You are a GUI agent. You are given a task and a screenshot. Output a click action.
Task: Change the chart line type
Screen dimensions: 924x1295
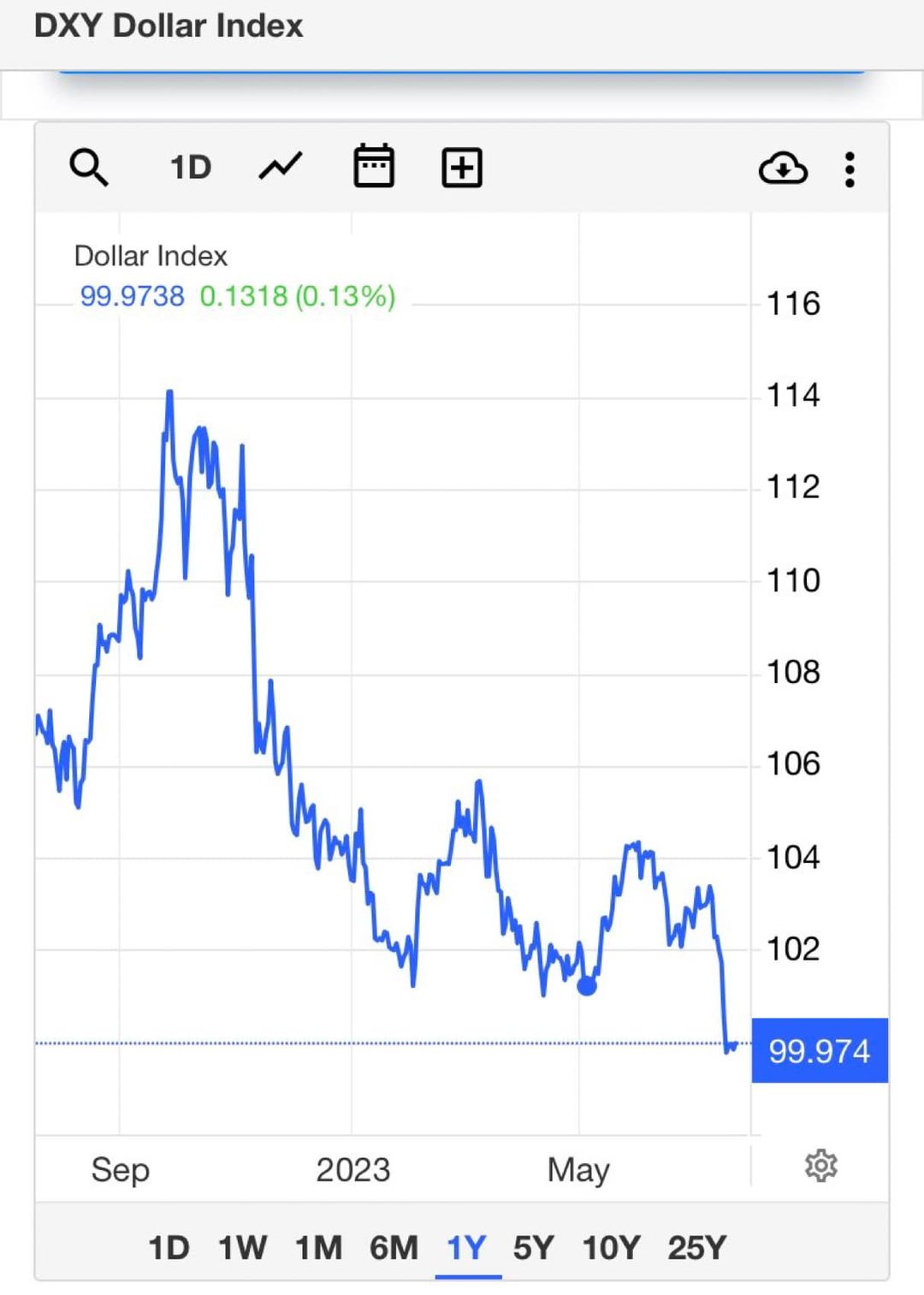[x=281, y=166]
